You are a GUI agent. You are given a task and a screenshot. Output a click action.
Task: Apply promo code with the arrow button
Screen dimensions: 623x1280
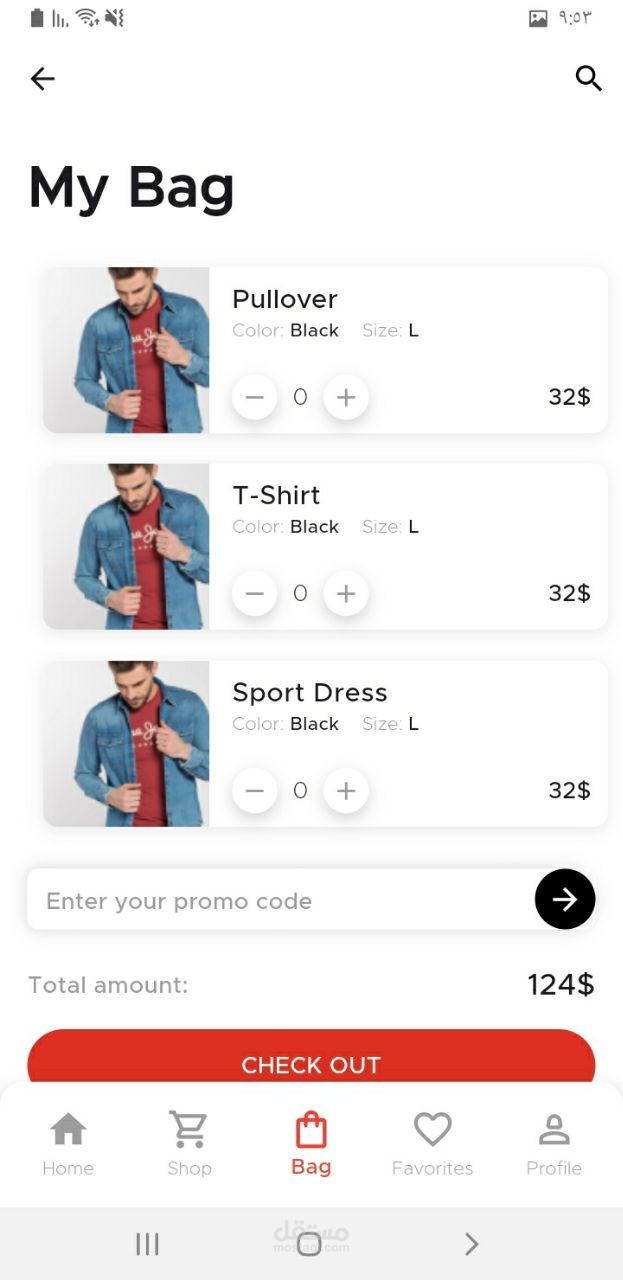pyautogui.click(x=565, y=899)
